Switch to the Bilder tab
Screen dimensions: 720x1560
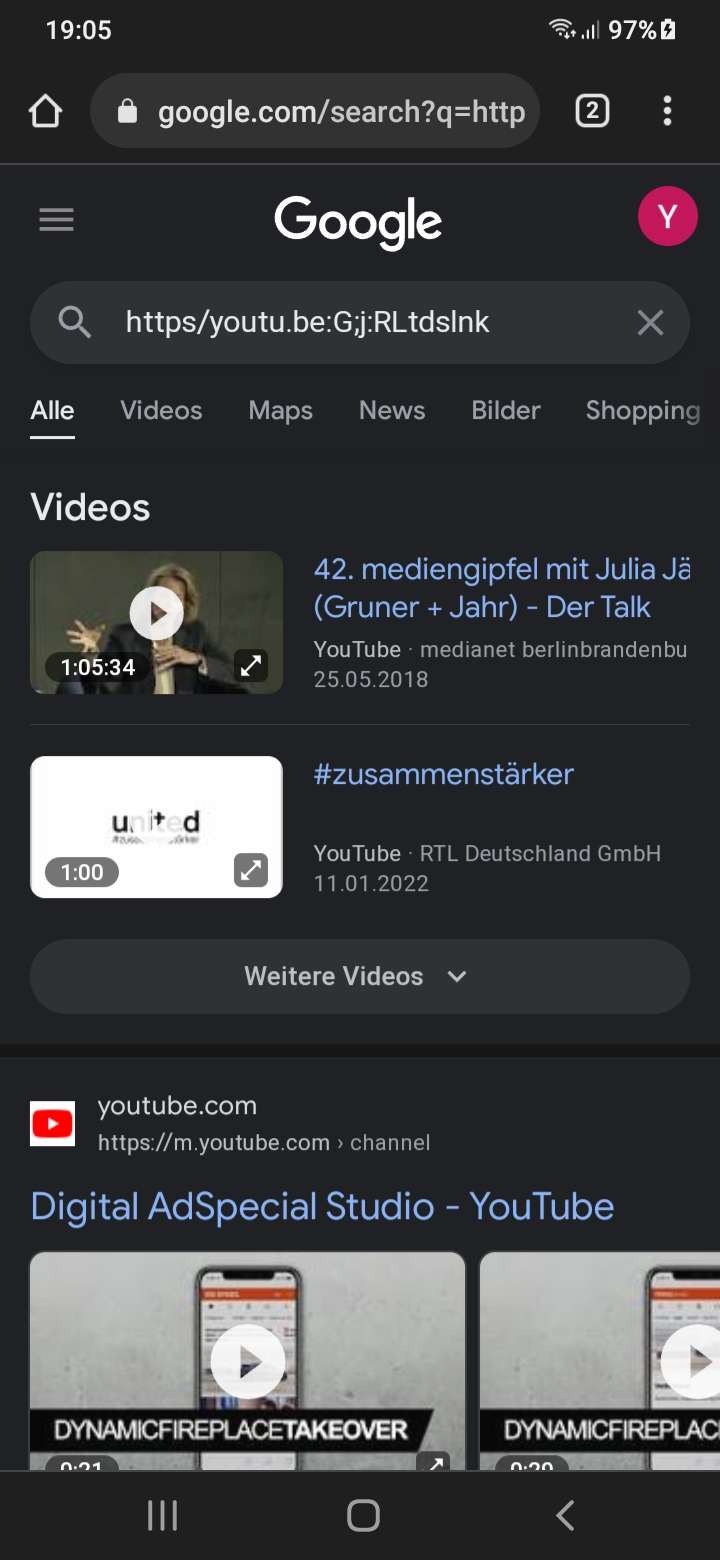(x=506, y=410)
